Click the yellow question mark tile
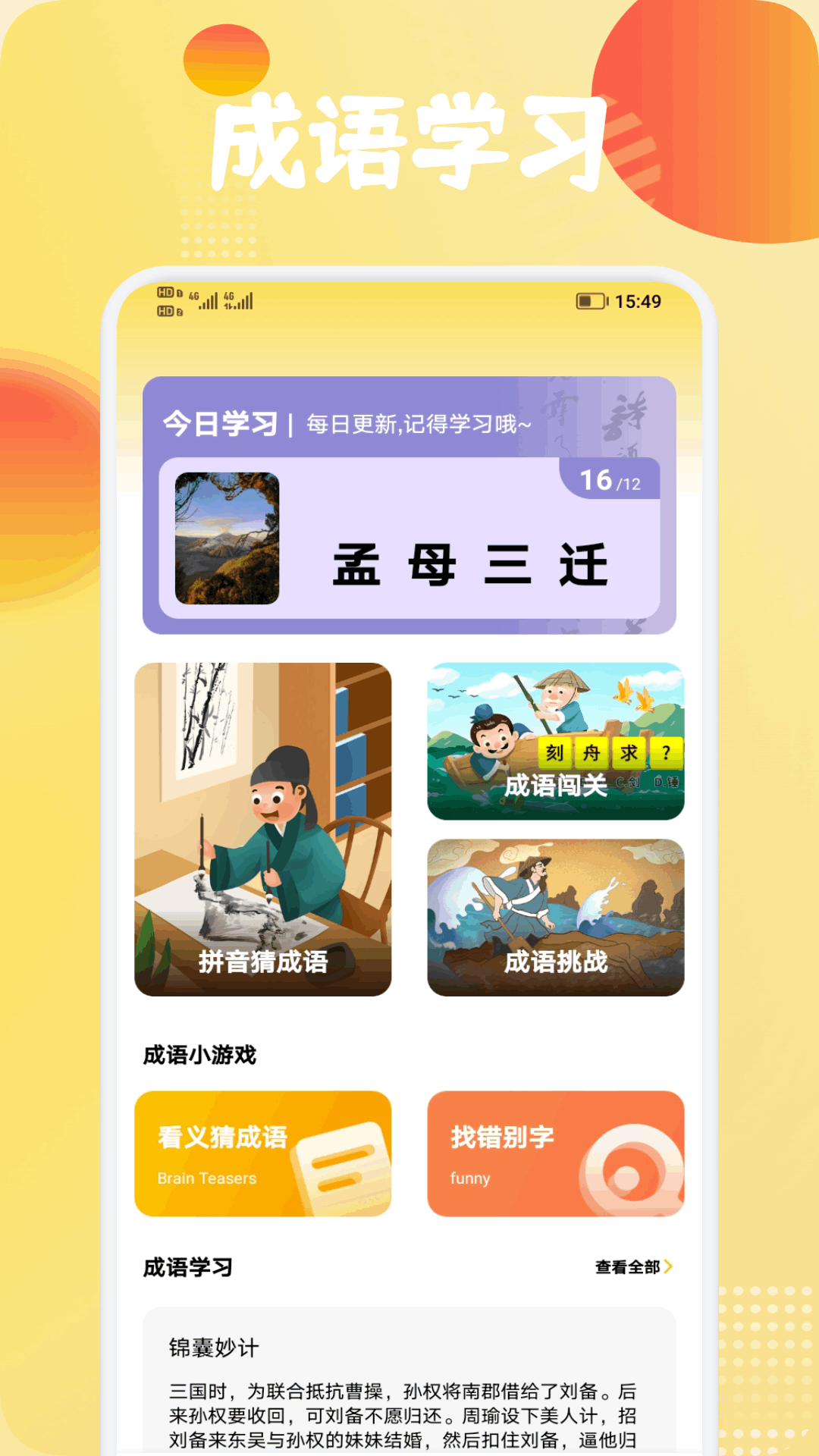The image size is (819, 1456). (667, 752)
